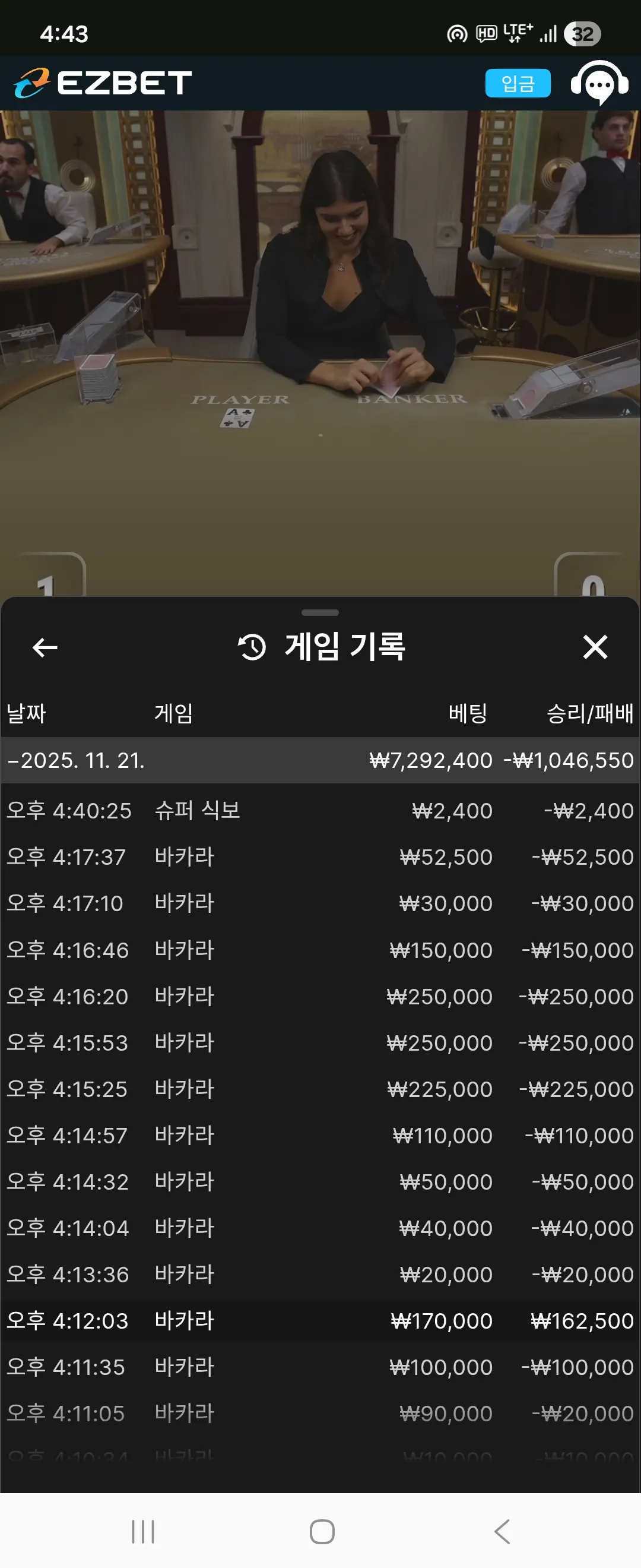Tap the 입금 deposit button
The height and width of the screenshot is (1568, 641).
[518, 83]
